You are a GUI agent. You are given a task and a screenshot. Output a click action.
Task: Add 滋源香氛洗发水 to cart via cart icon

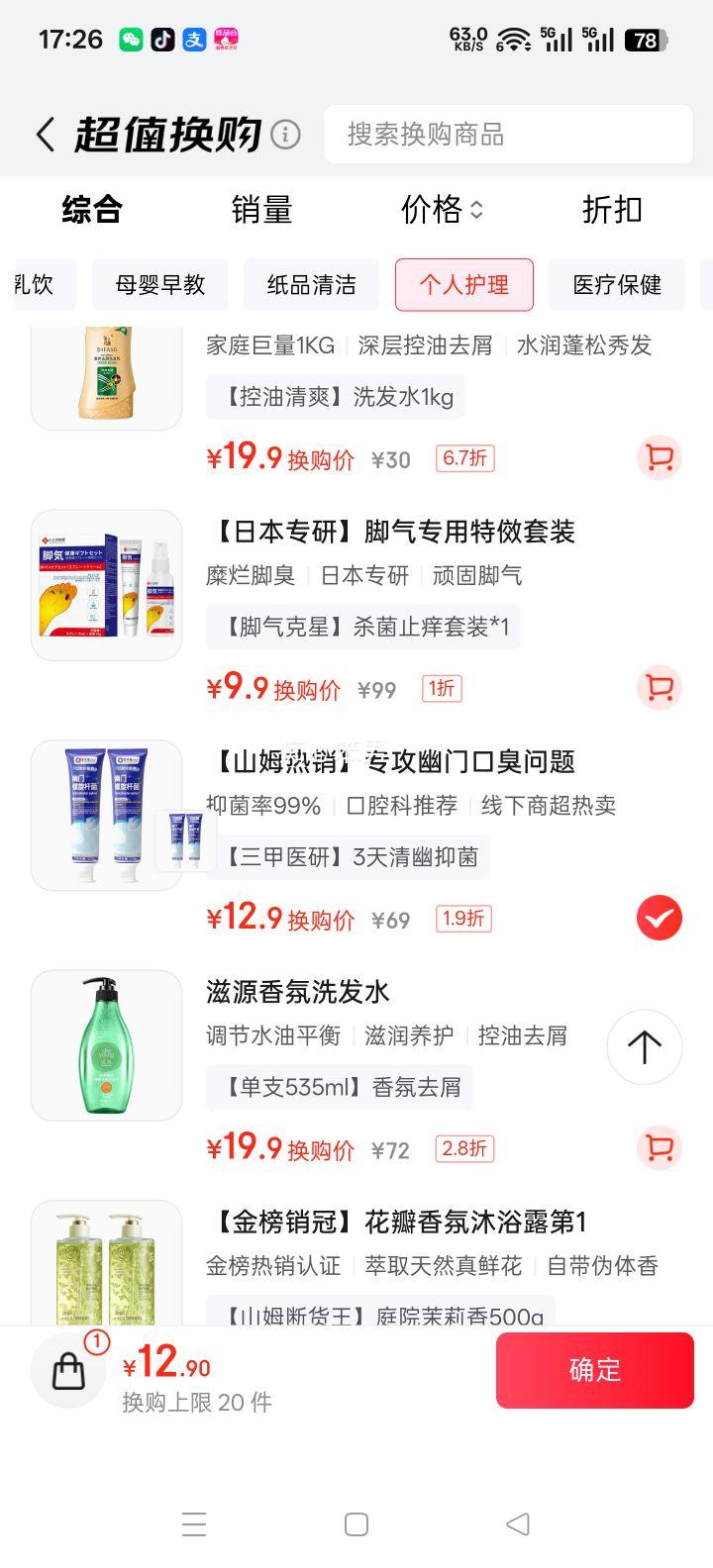point(660,1148)
